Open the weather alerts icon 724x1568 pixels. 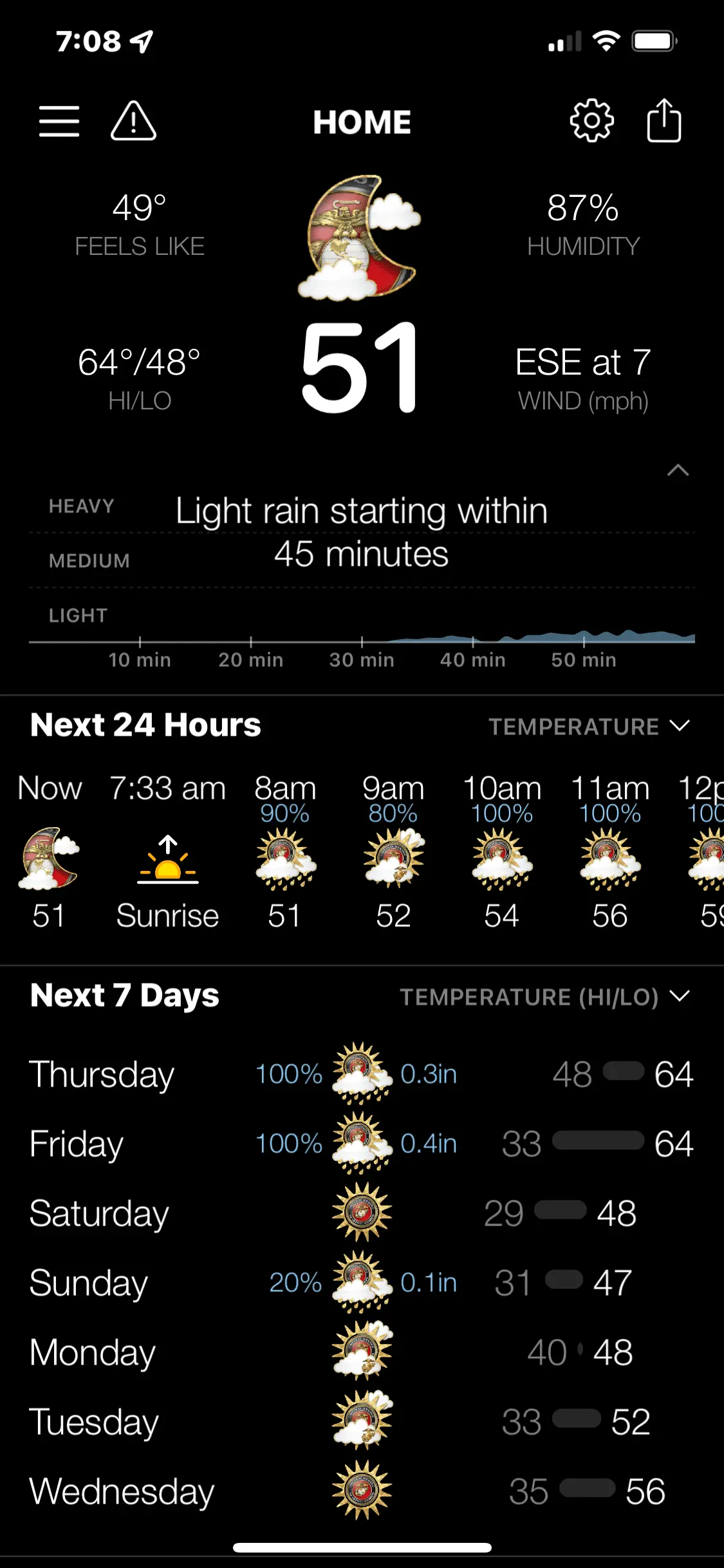(133, 122)
